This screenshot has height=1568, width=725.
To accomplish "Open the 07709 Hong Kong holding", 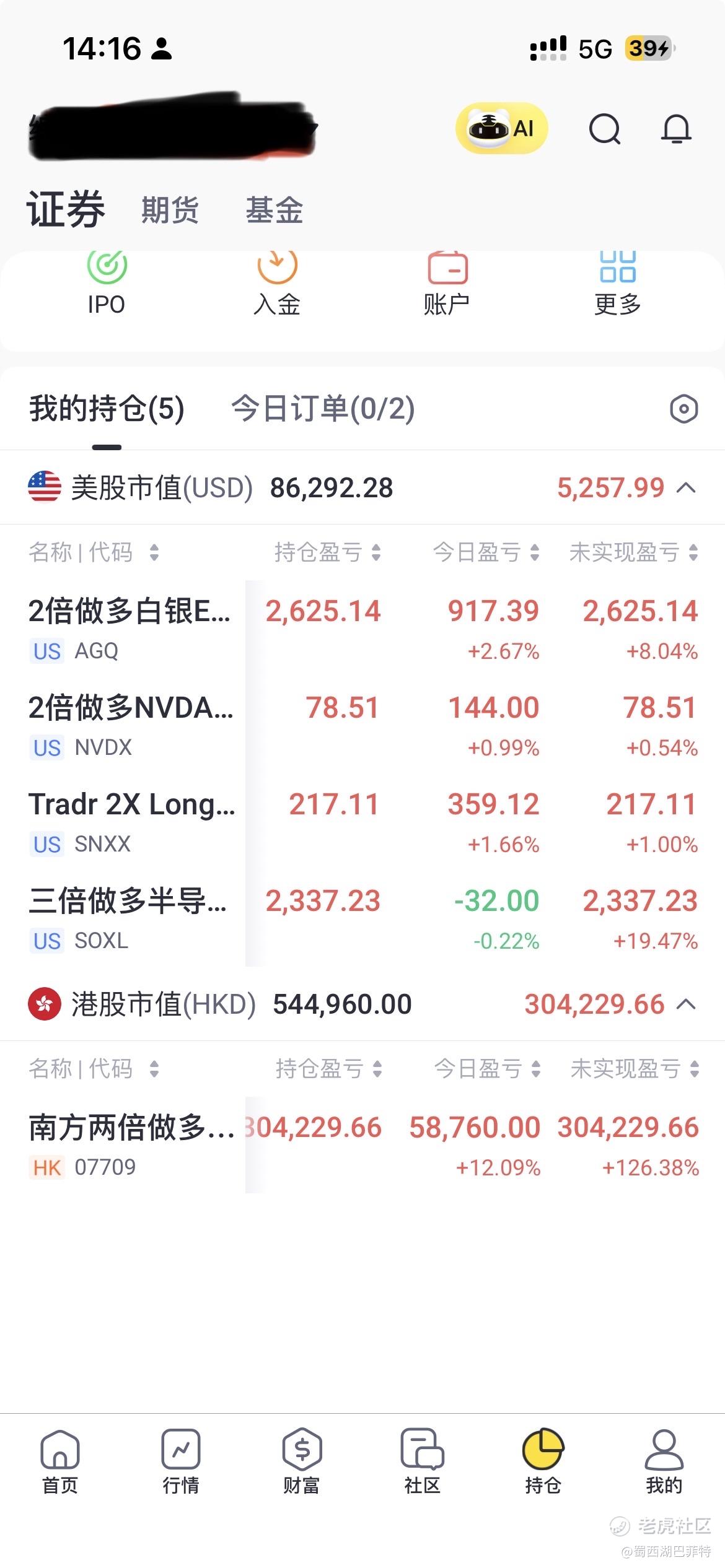I will point(130,1144).
